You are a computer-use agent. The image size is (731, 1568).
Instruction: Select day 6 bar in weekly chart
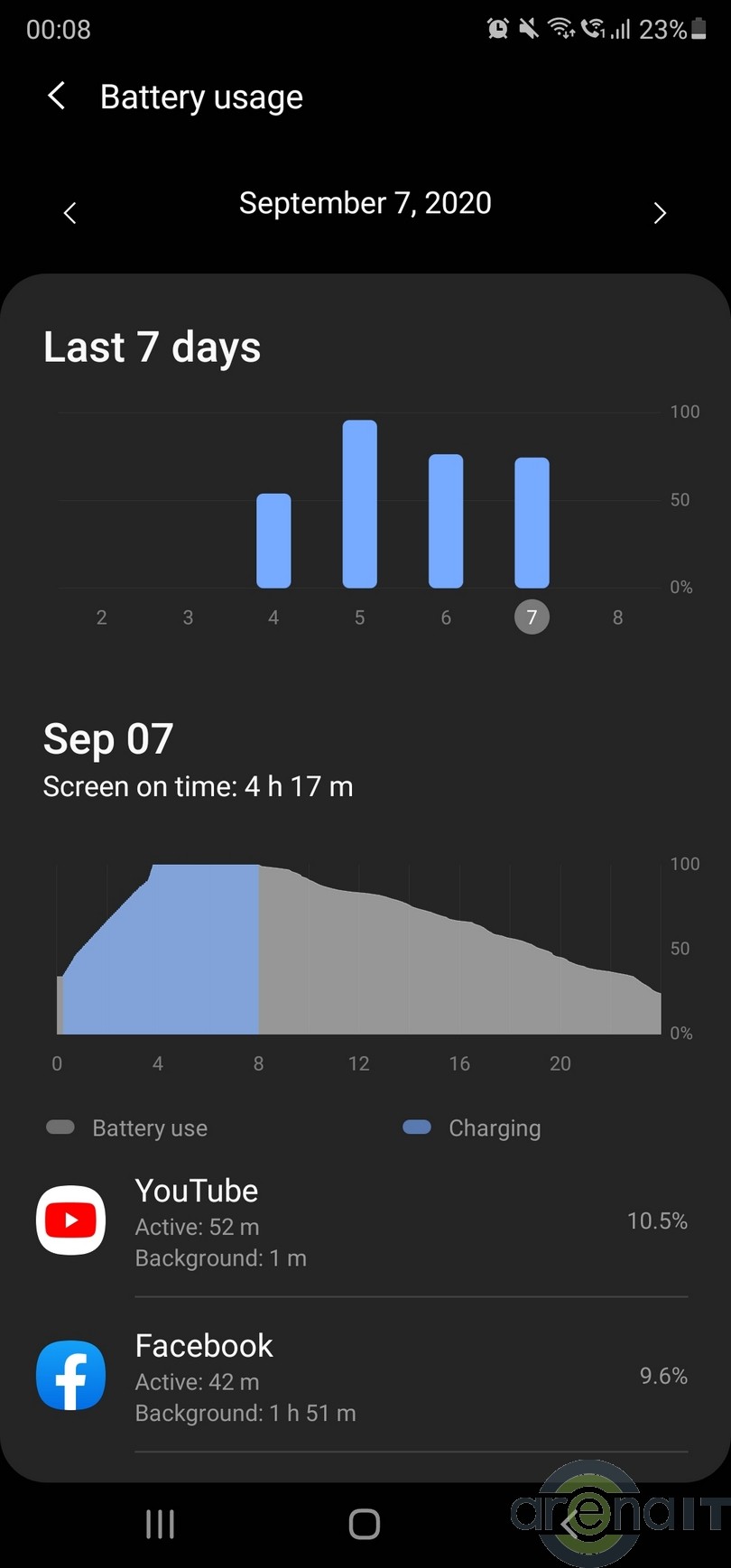point(446,521)
